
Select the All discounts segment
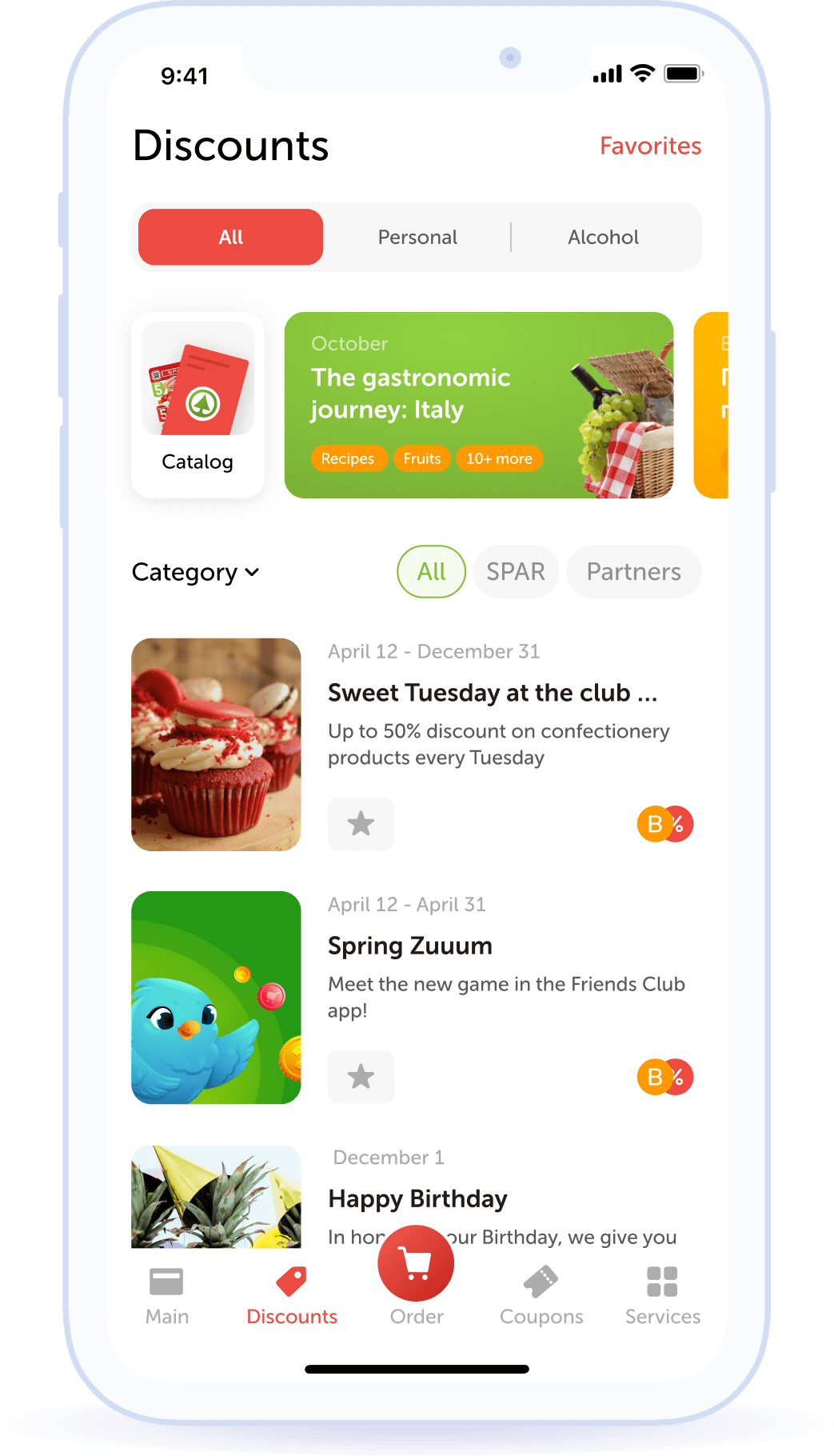230,237
